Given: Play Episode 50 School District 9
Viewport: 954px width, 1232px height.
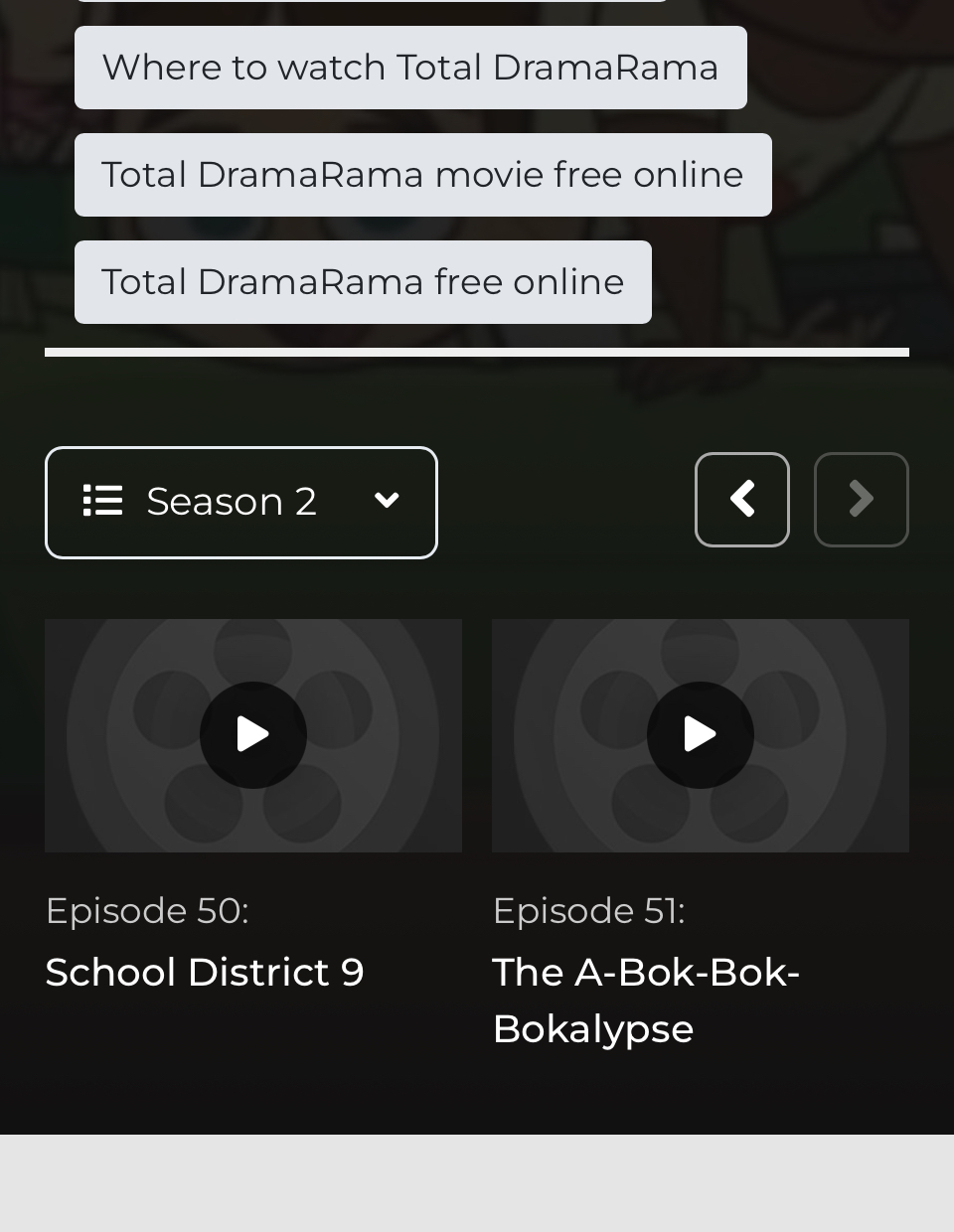Looking at the screenshot, I should pyautogui.click(x=252, y=735).
